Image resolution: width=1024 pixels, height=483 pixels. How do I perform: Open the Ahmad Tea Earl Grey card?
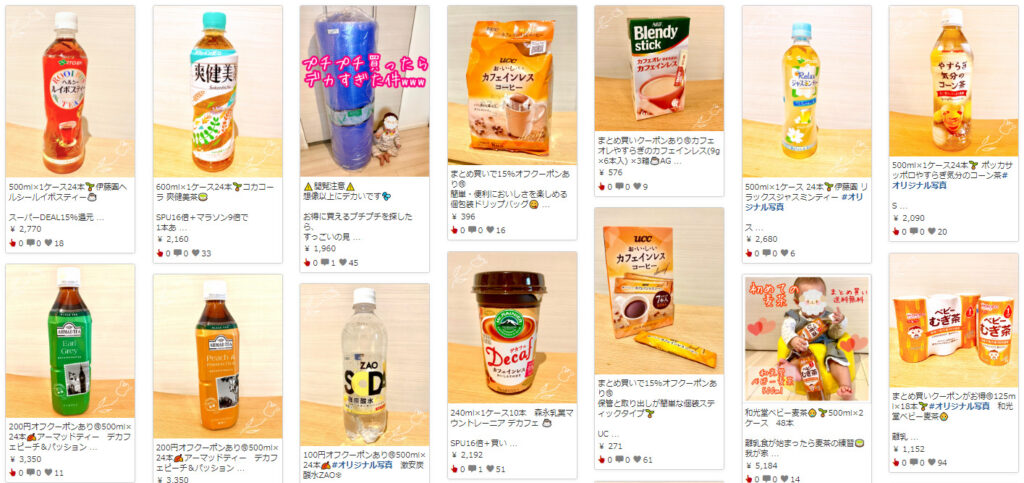(x=70, y=340)
